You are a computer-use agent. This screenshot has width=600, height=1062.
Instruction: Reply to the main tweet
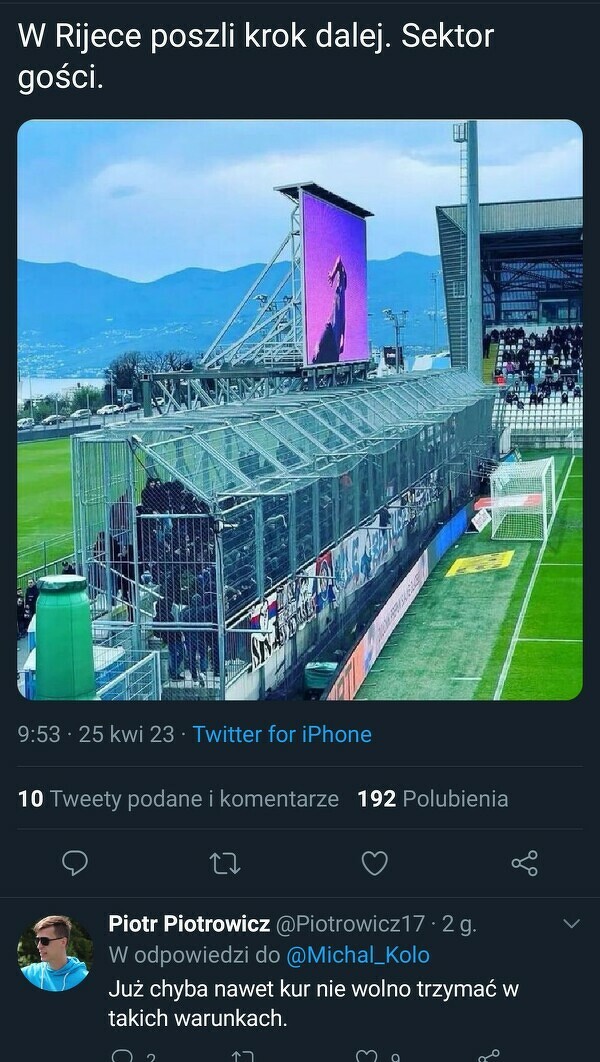click(75, 862)
